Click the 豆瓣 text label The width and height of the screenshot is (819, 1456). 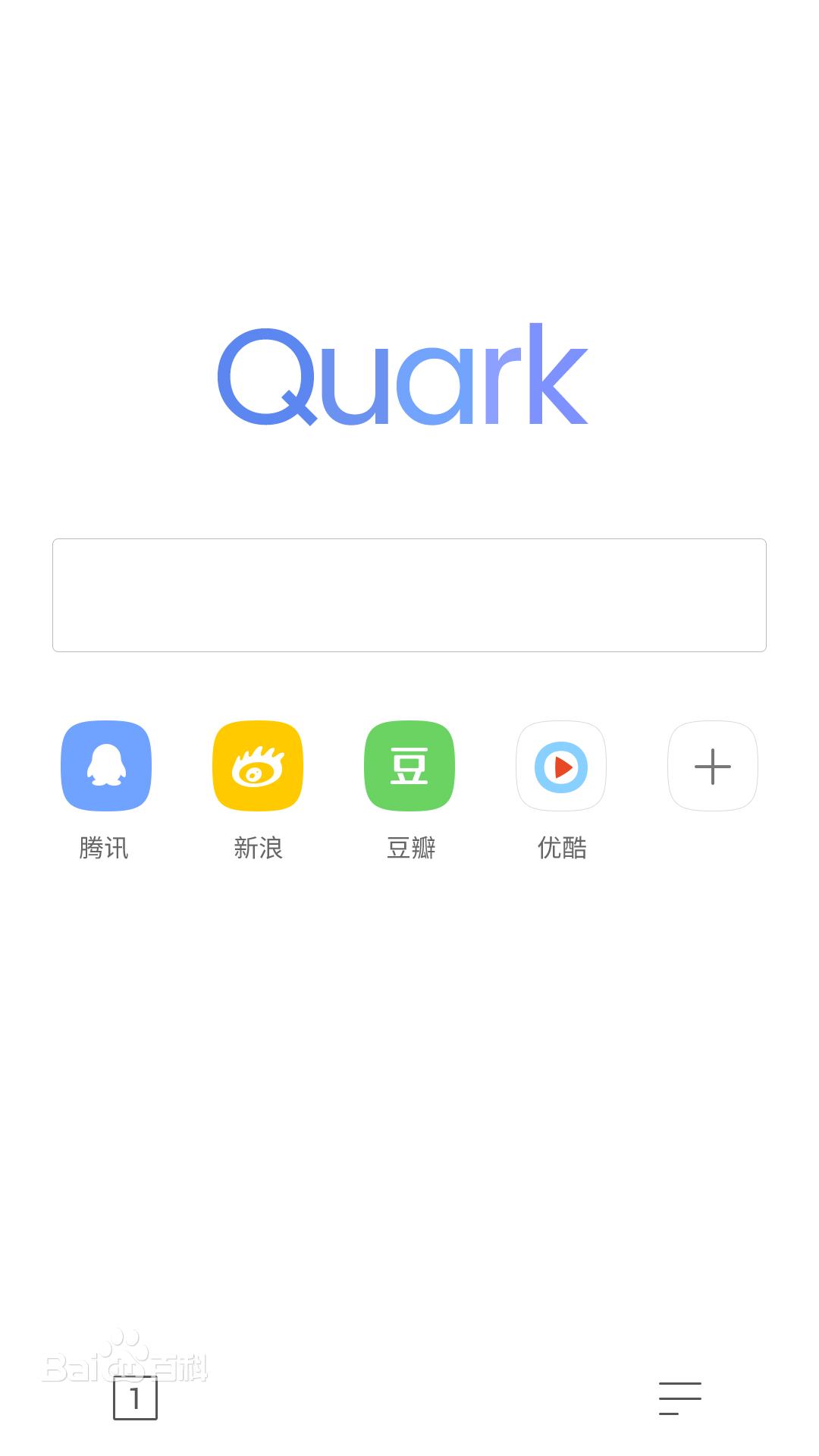click(409, 849)
